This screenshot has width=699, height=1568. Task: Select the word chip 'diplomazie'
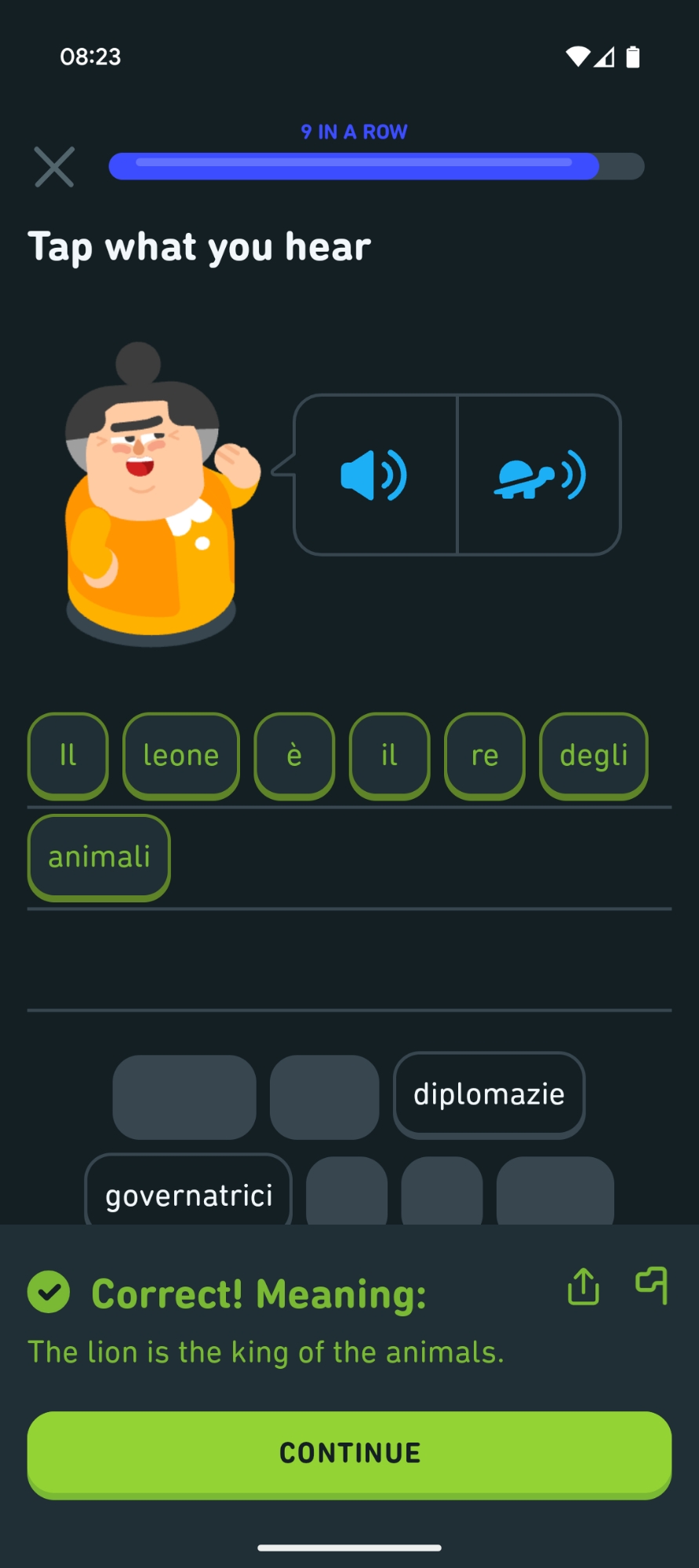point(489,1094)
